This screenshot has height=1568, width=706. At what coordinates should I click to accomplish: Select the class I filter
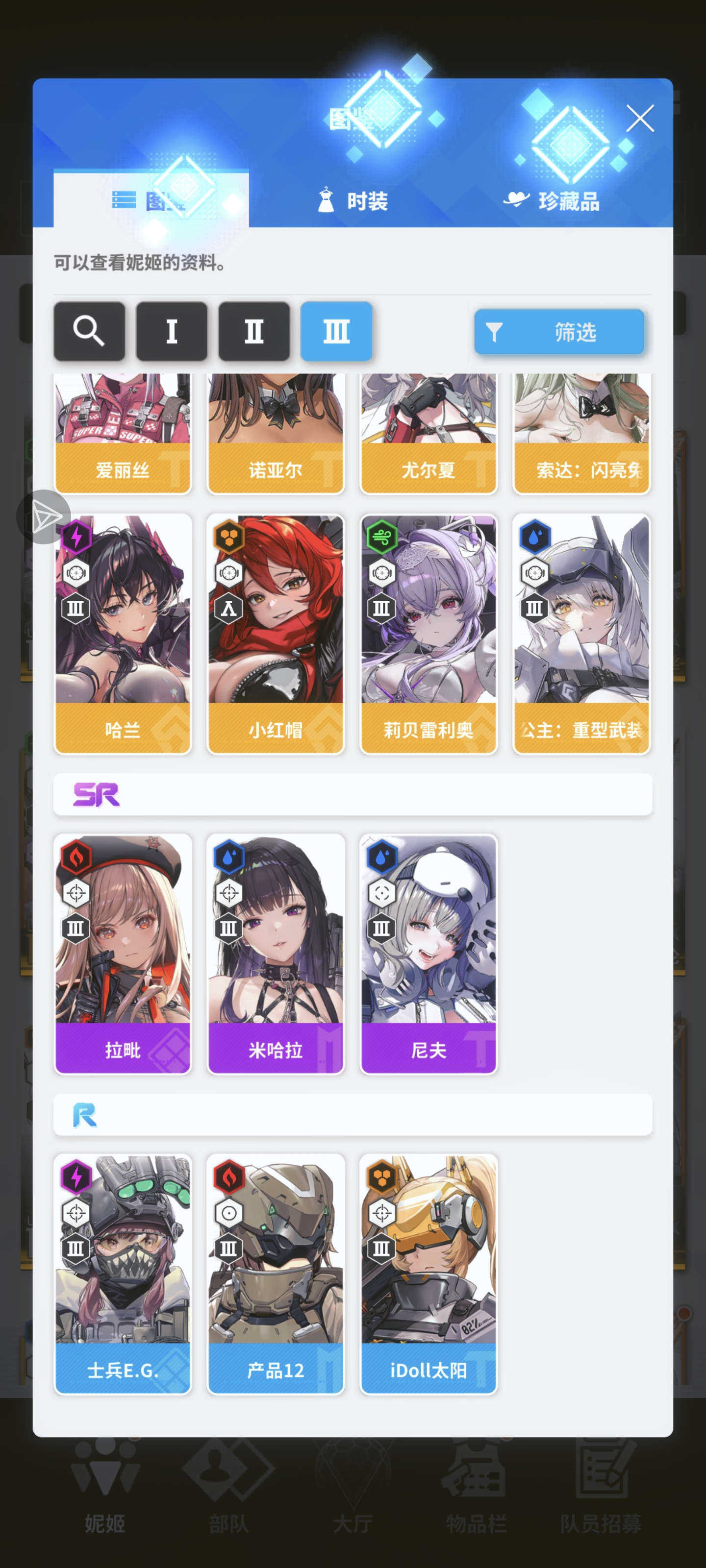coord(172,331)
